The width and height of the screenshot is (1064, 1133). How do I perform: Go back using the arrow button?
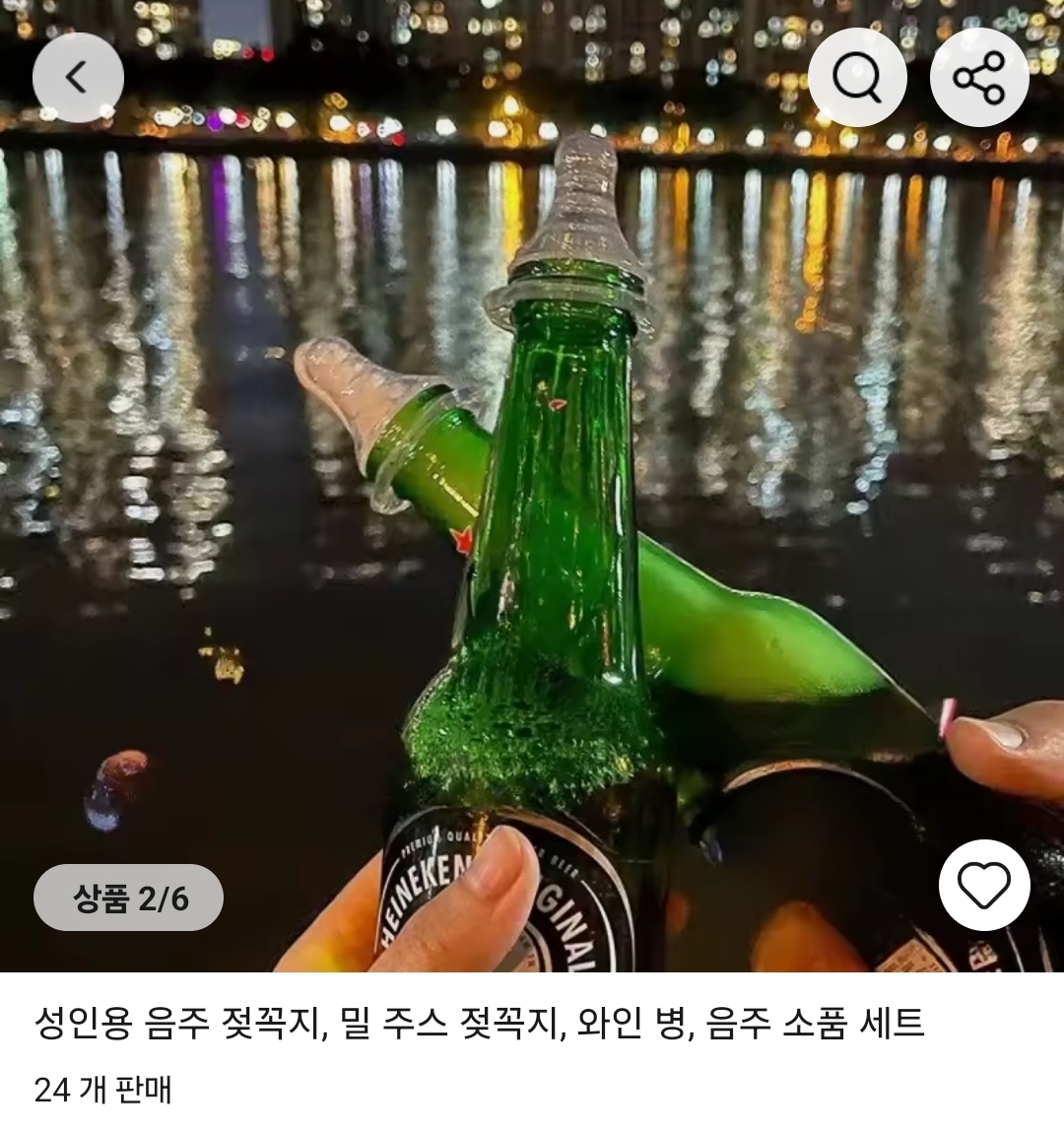(x=78, y=78)
